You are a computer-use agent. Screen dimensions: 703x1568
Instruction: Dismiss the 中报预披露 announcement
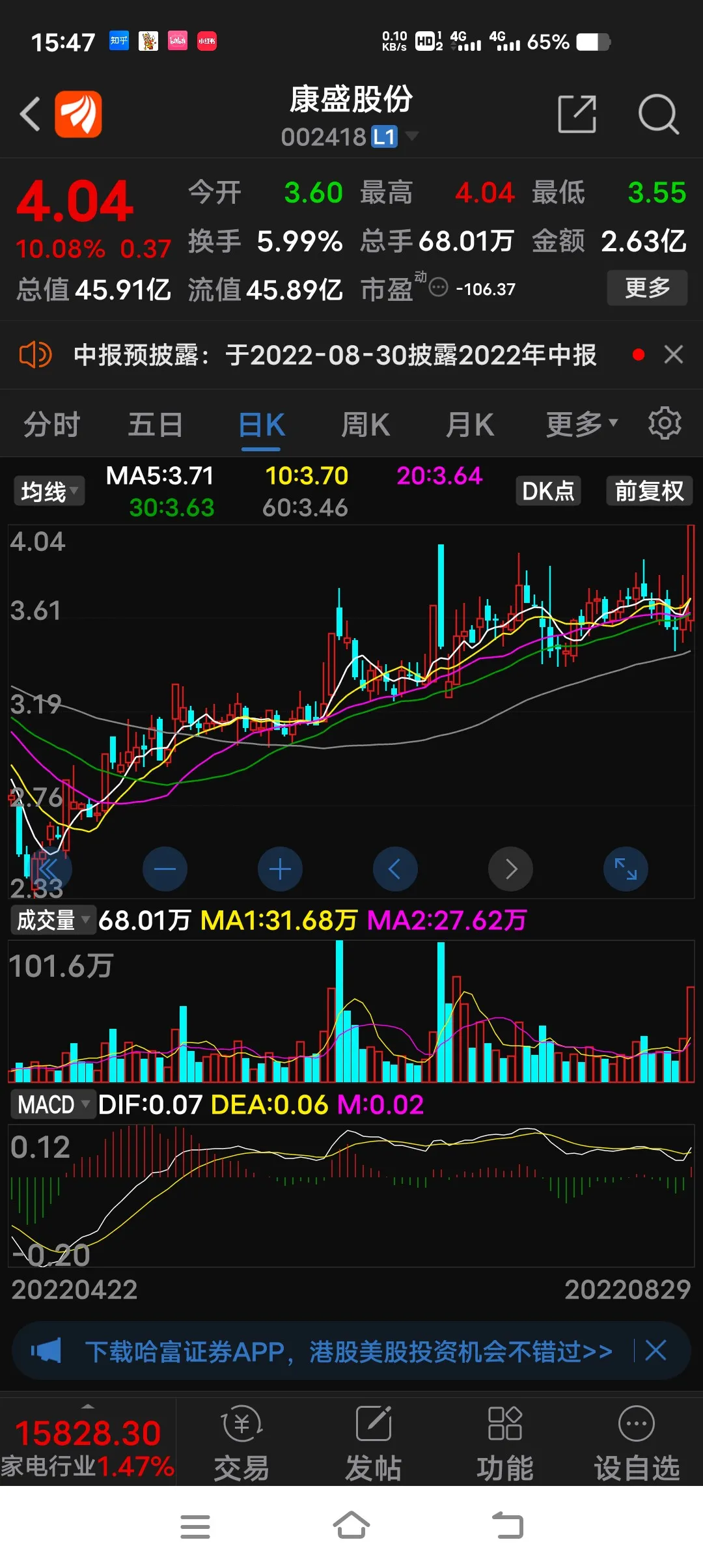coord(673,355)
